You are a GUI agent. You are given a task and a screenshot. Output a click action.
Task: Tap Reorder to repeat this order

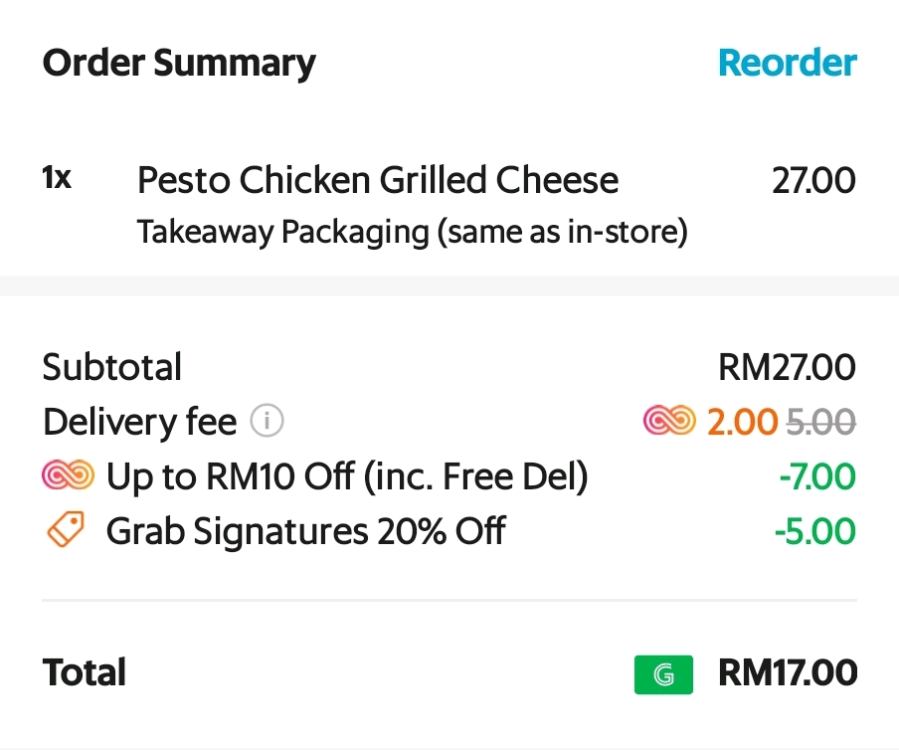pyautogui.click(x=787, y=63)
